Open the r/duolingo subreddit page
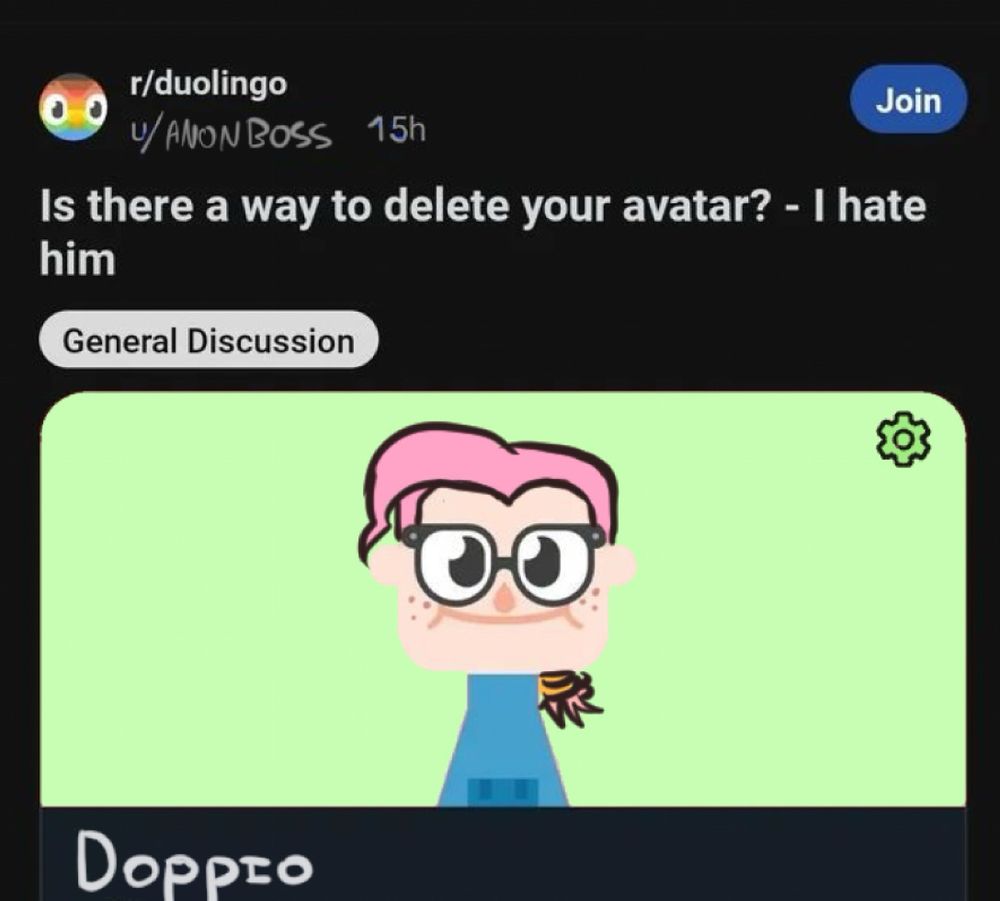The width and height of the screenshot is (1000, 901). click(x=209, y=84)
